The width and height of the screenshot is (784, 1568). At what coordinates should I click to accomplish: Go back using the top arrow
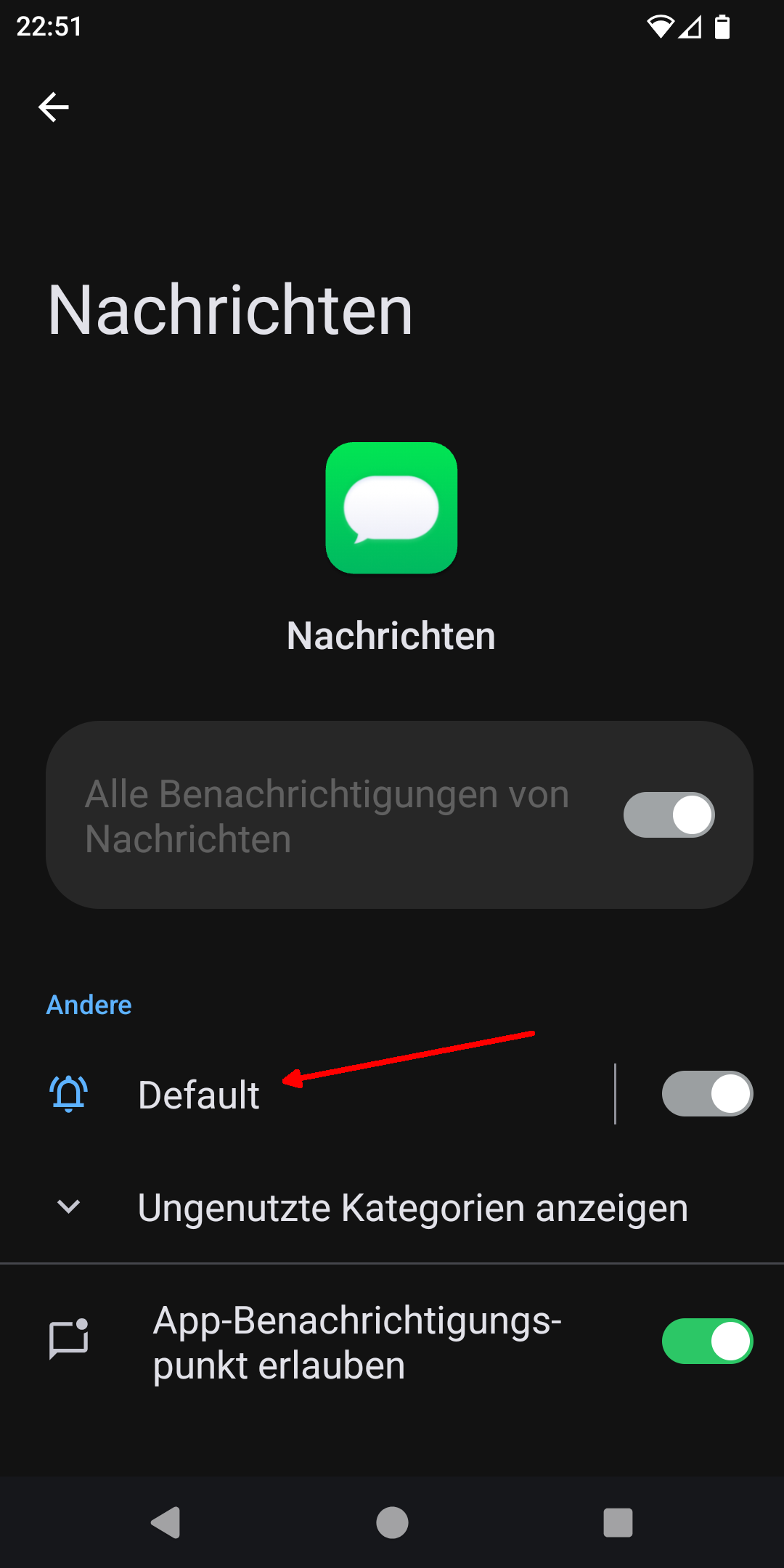54,107
